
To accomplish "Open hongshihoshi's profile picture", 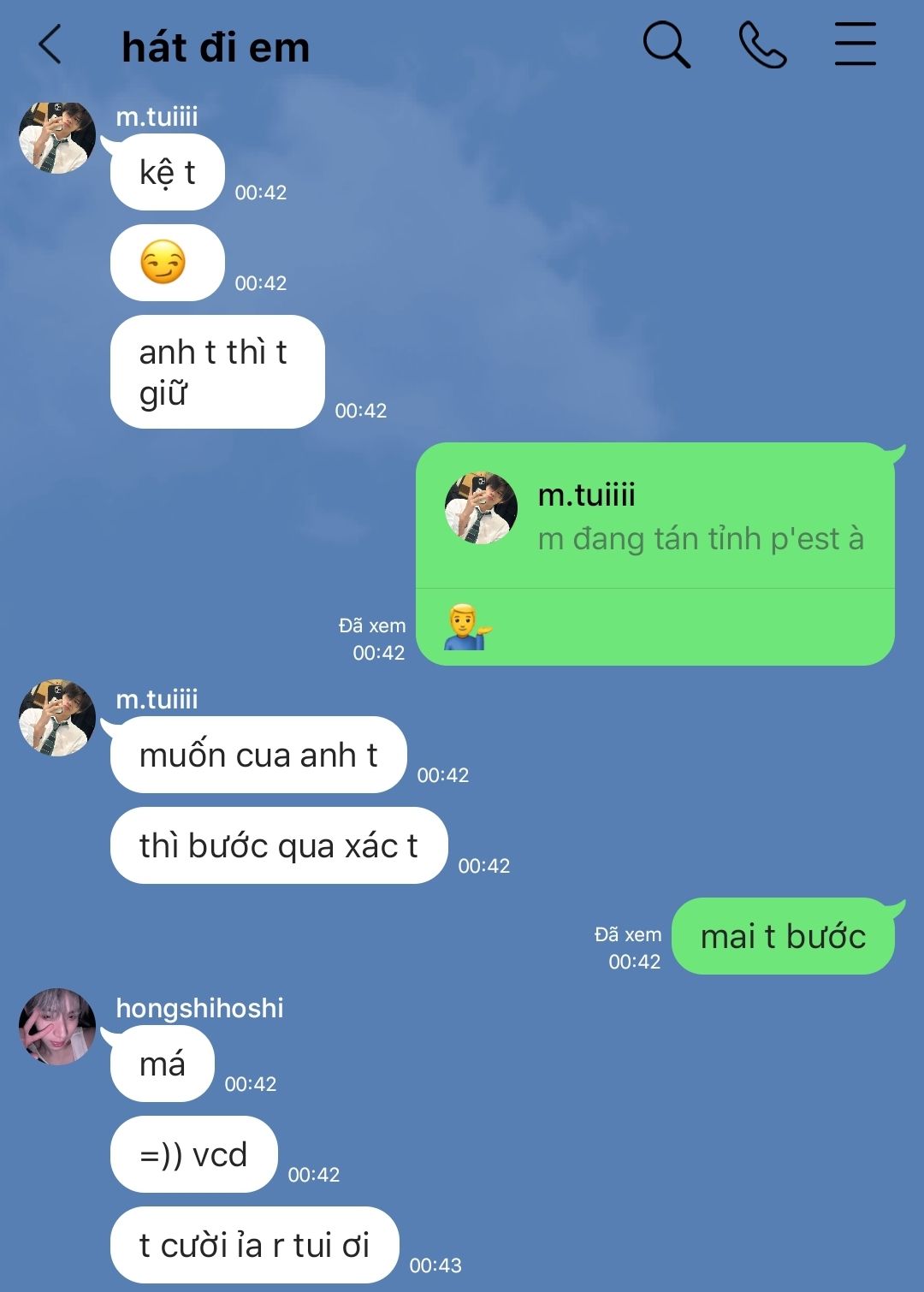I will 57,1027.
